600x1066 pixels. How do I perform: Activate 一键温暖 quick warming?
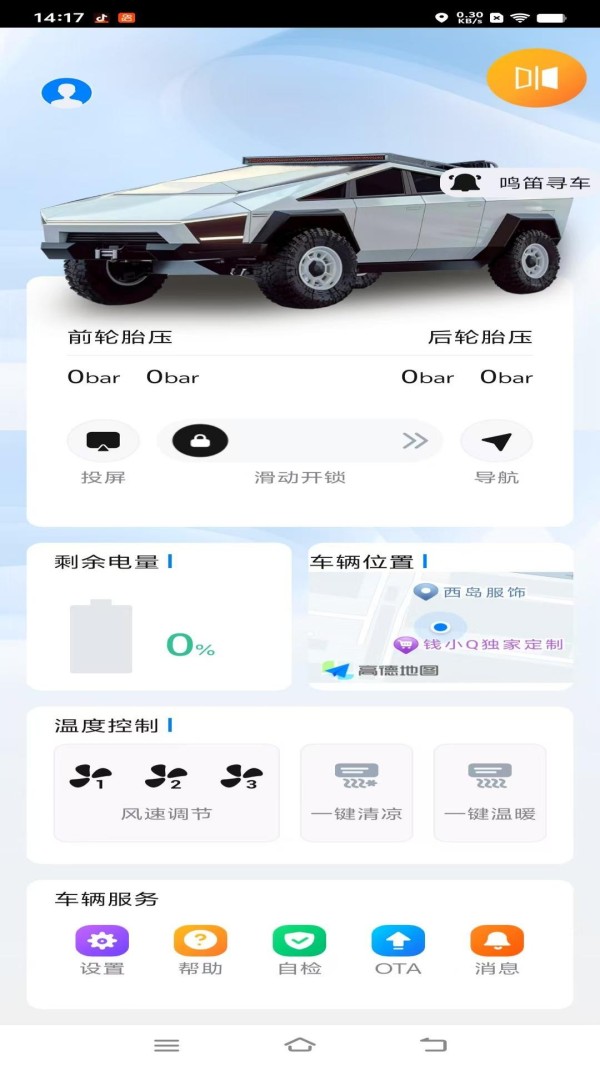pos(490,791)
